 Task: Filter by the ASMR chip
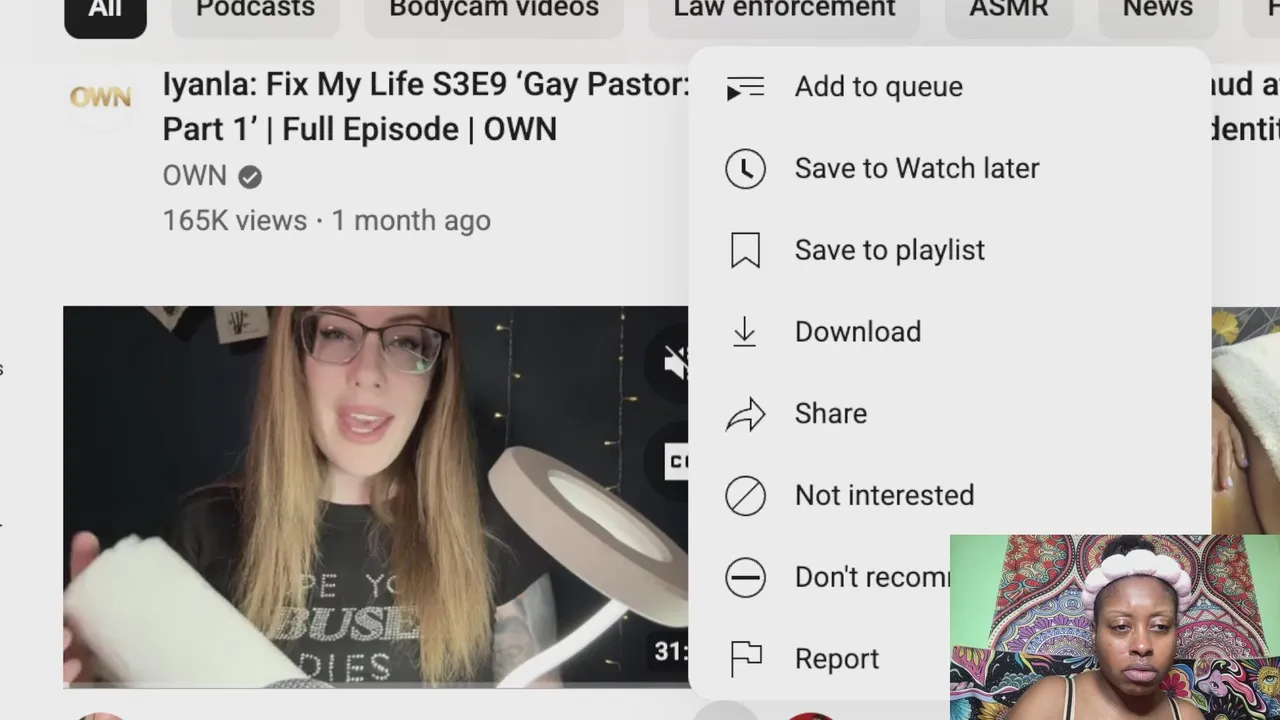pos(1008,12)
